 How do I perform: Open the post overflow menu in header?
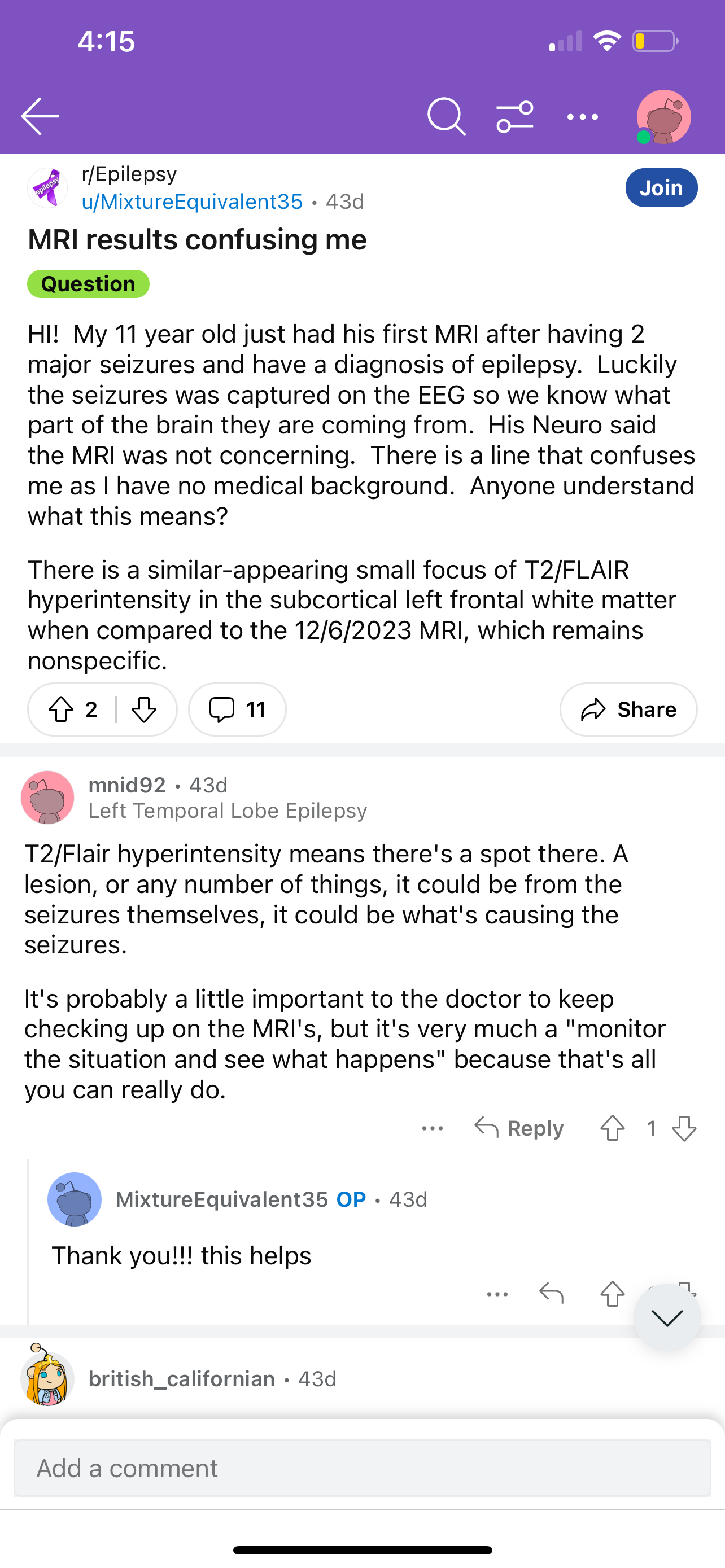pyautogui.click(x=583, y=116)
